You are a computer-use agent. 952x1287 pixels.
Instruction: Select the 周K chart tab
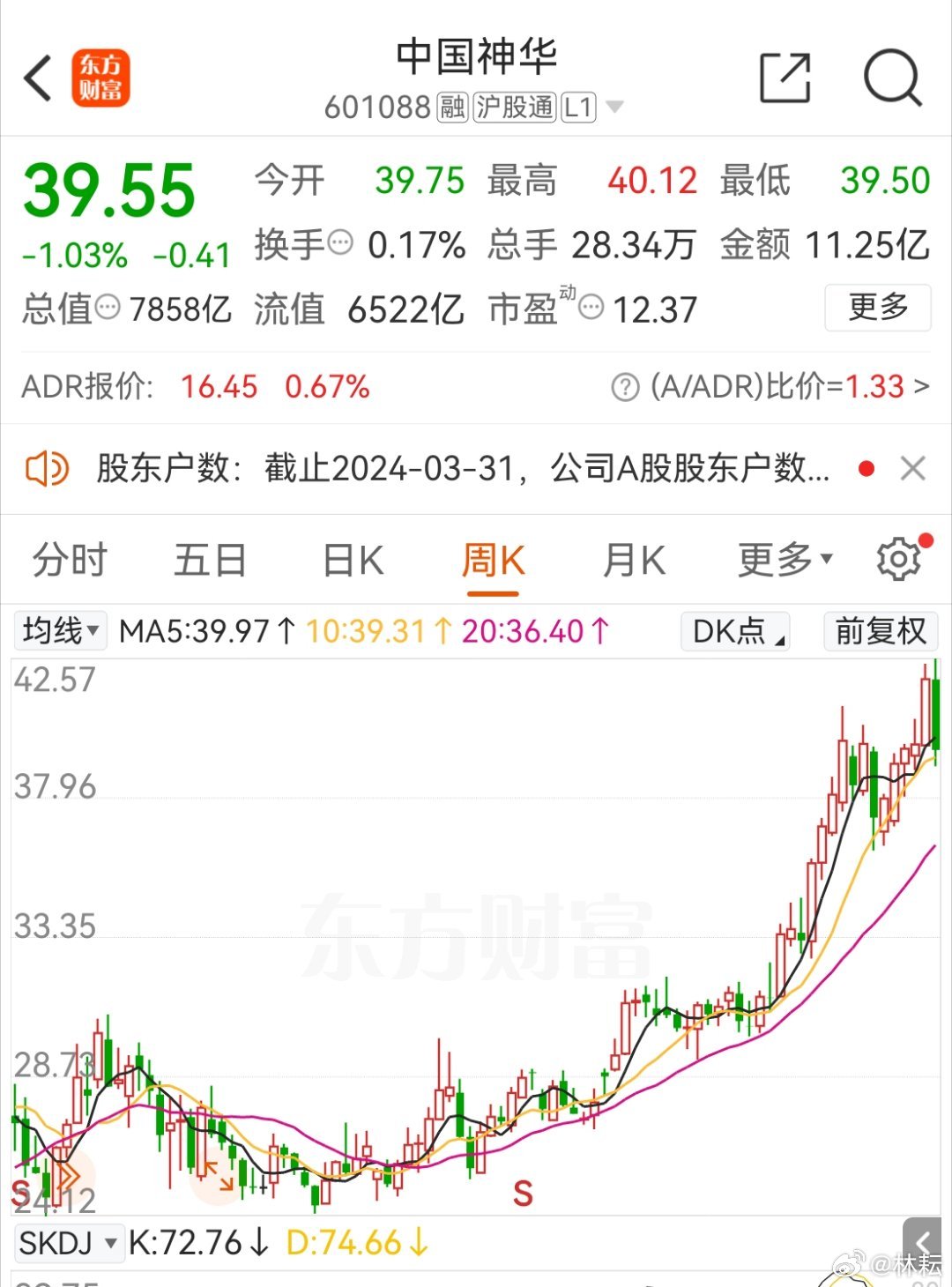[x=493, y=561]
